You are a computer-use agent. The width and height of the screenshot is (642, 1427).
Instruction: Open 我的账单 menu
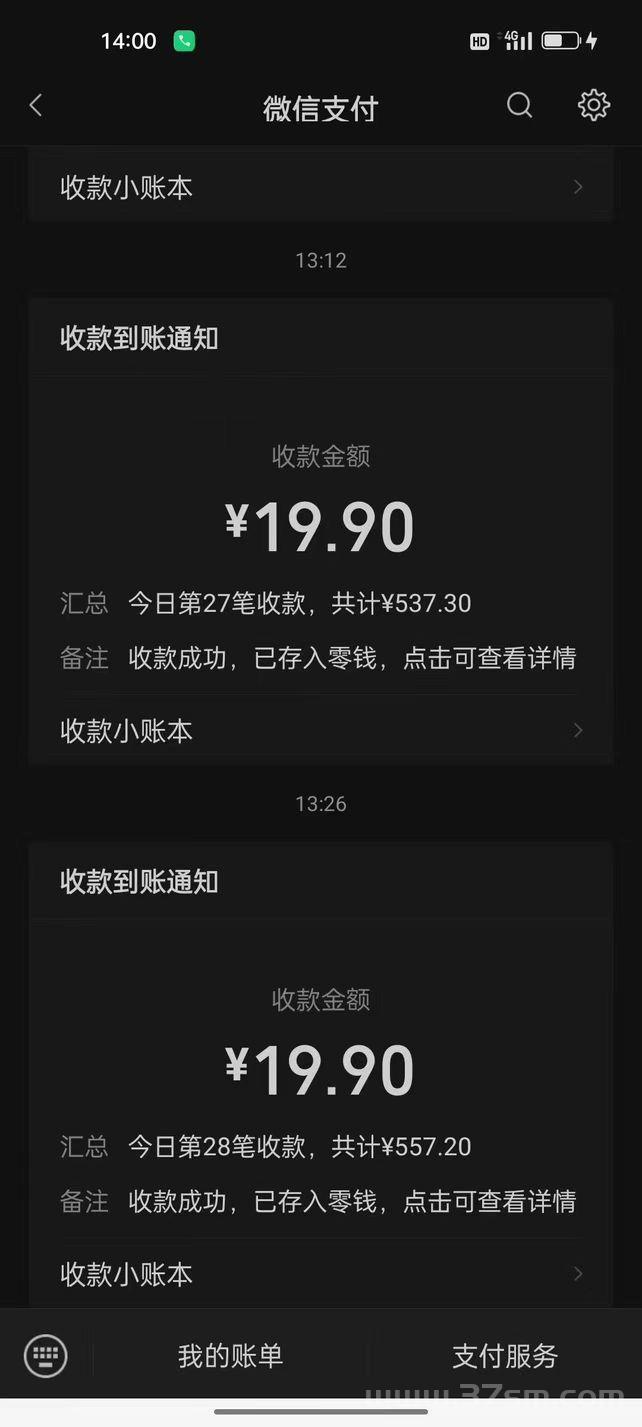point(231,1356)
